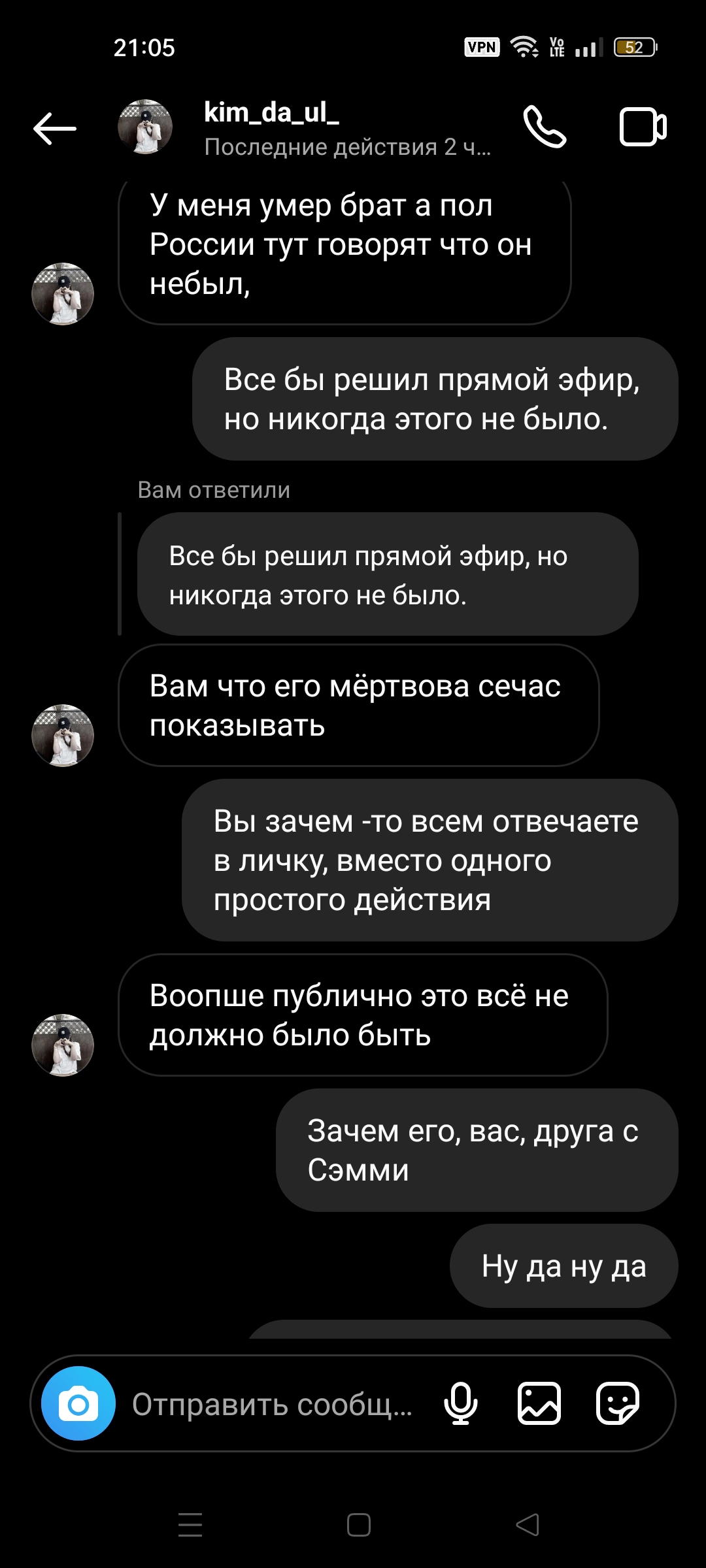The height and width of the screenshot is (1568, 706).
Task: Tap system home button
Action: (359, 1525)
